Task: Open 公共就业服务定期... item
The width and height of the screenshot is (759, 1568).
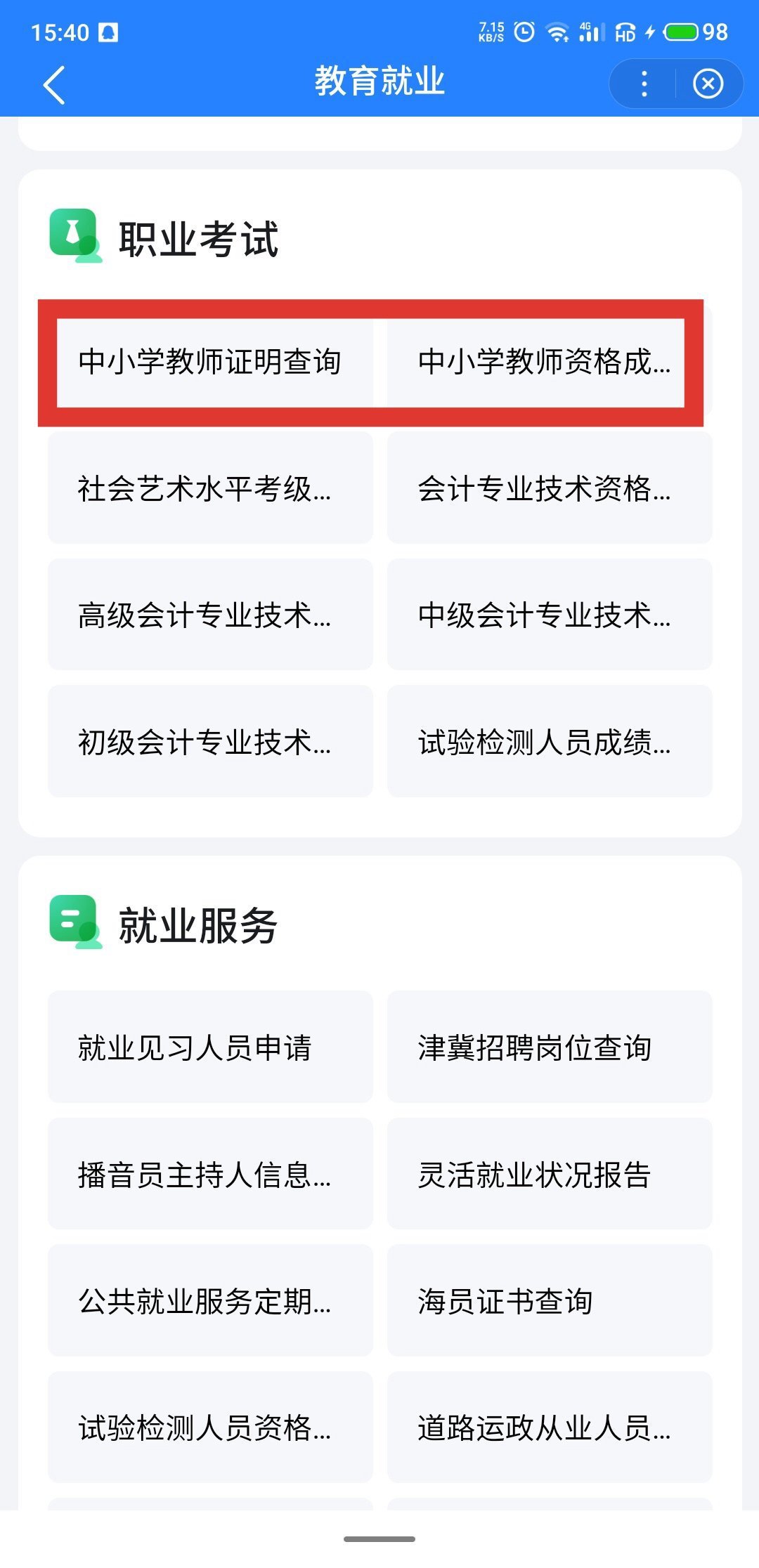Action: pos(210,1300)
